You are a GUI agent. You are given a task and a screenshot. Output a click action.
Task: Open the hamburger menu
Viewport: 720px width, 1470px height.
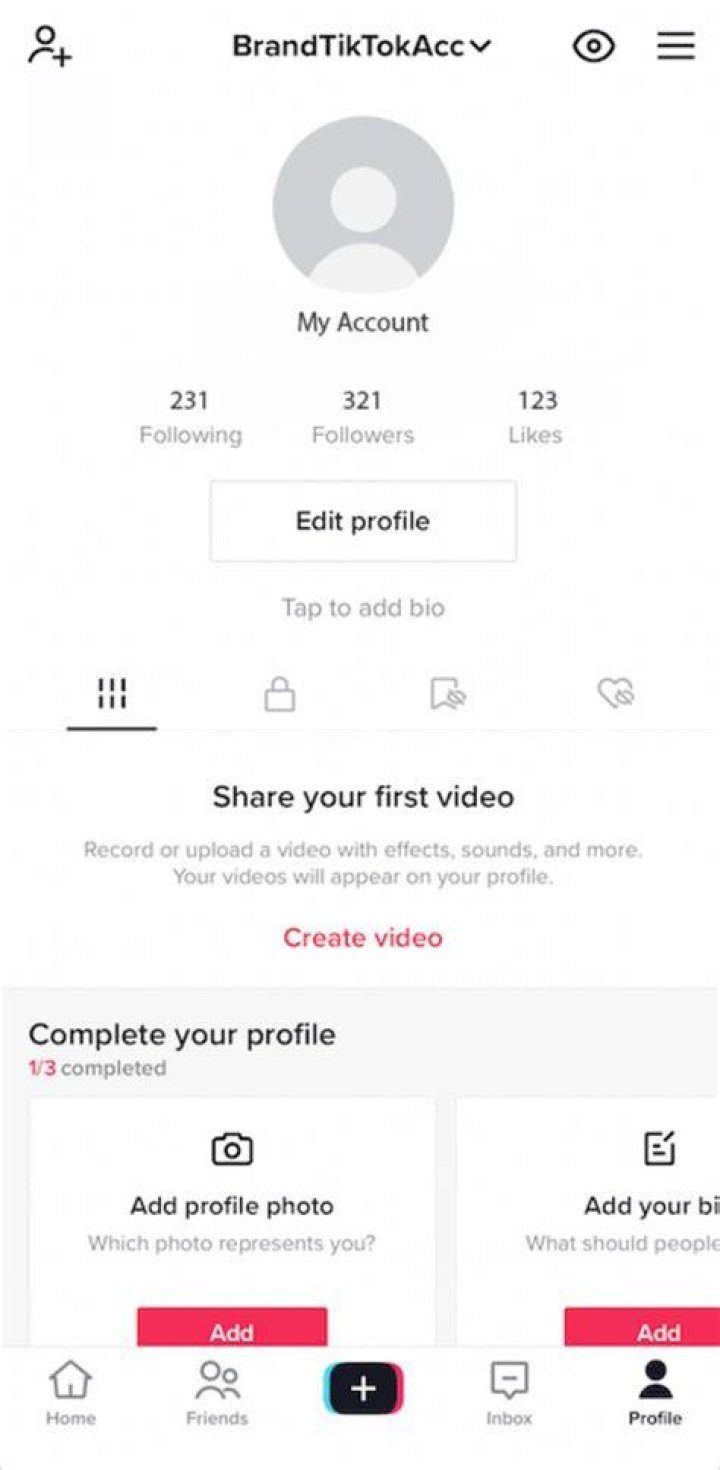point(676,46)
